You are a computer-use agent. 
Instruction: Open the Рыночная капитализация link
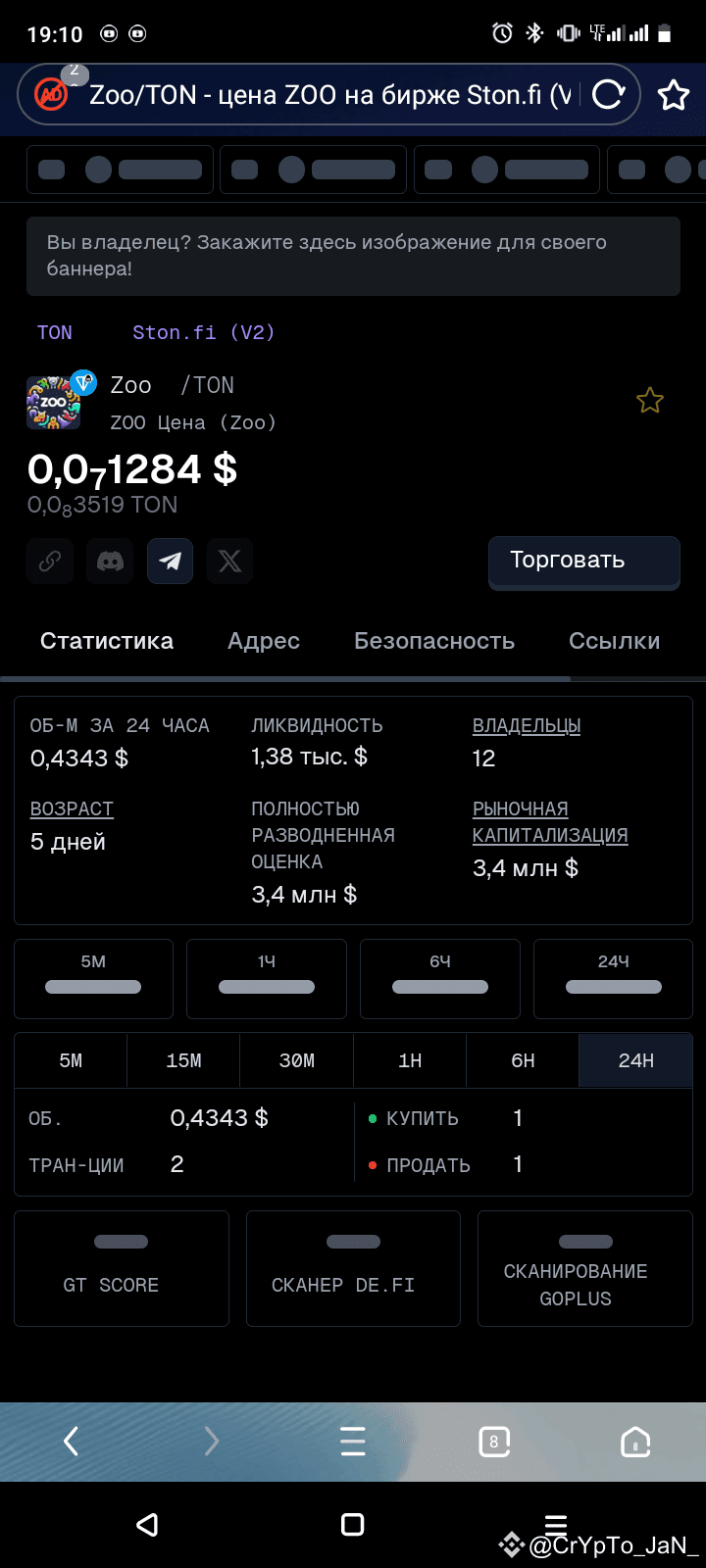pyautogui.click(x=550, y=822)
